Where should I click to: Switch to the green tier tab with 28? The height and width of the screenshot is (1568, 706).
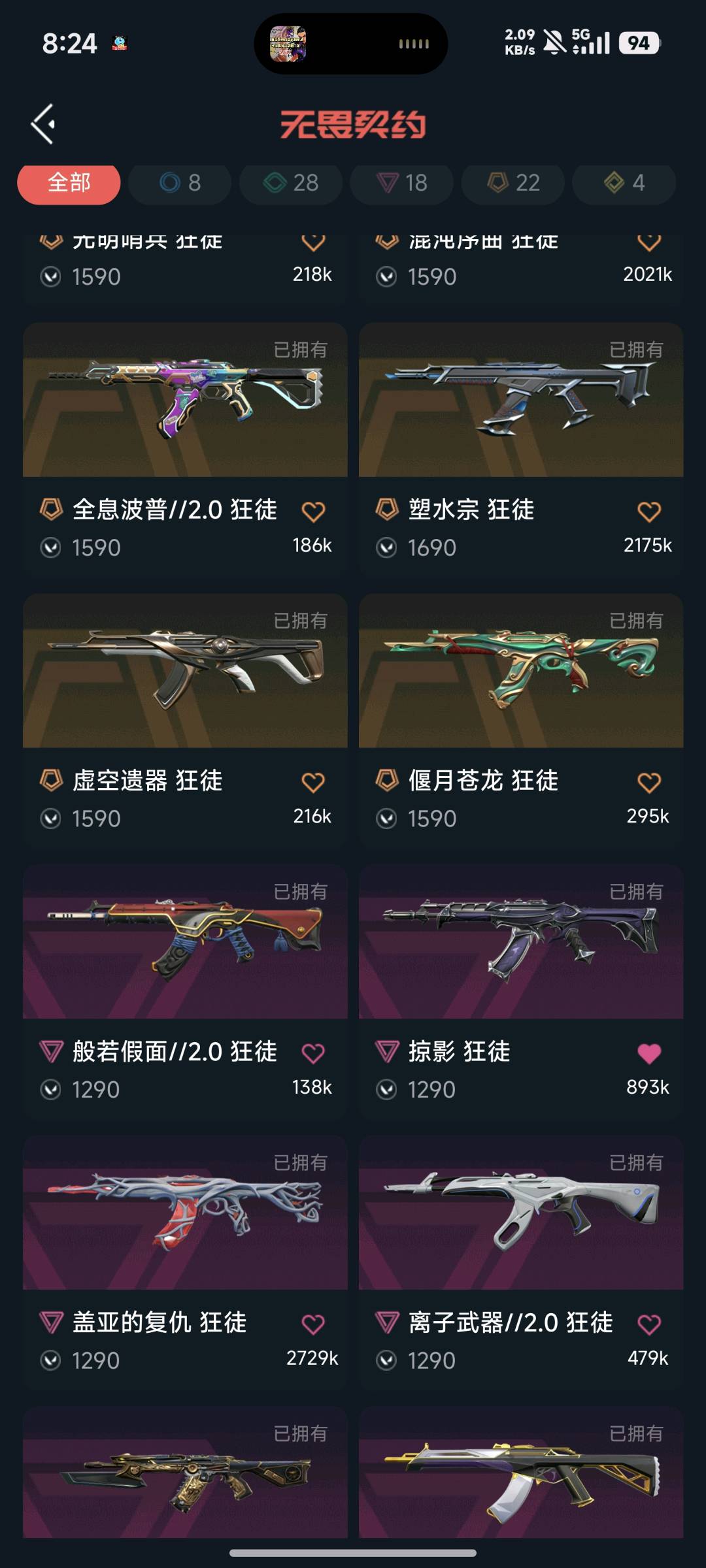[291, 183]
